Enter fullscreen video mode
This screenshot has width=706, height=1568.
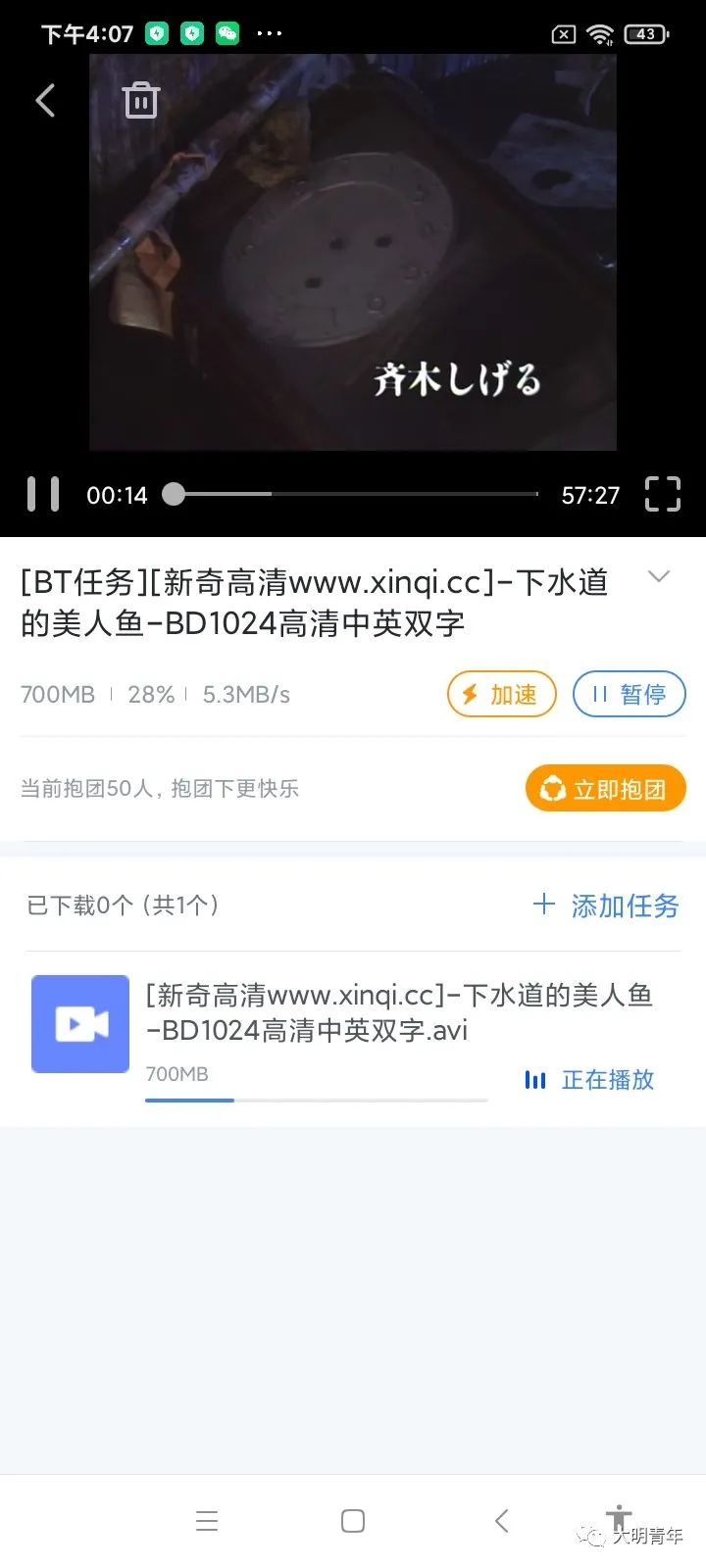pos(663,494)
